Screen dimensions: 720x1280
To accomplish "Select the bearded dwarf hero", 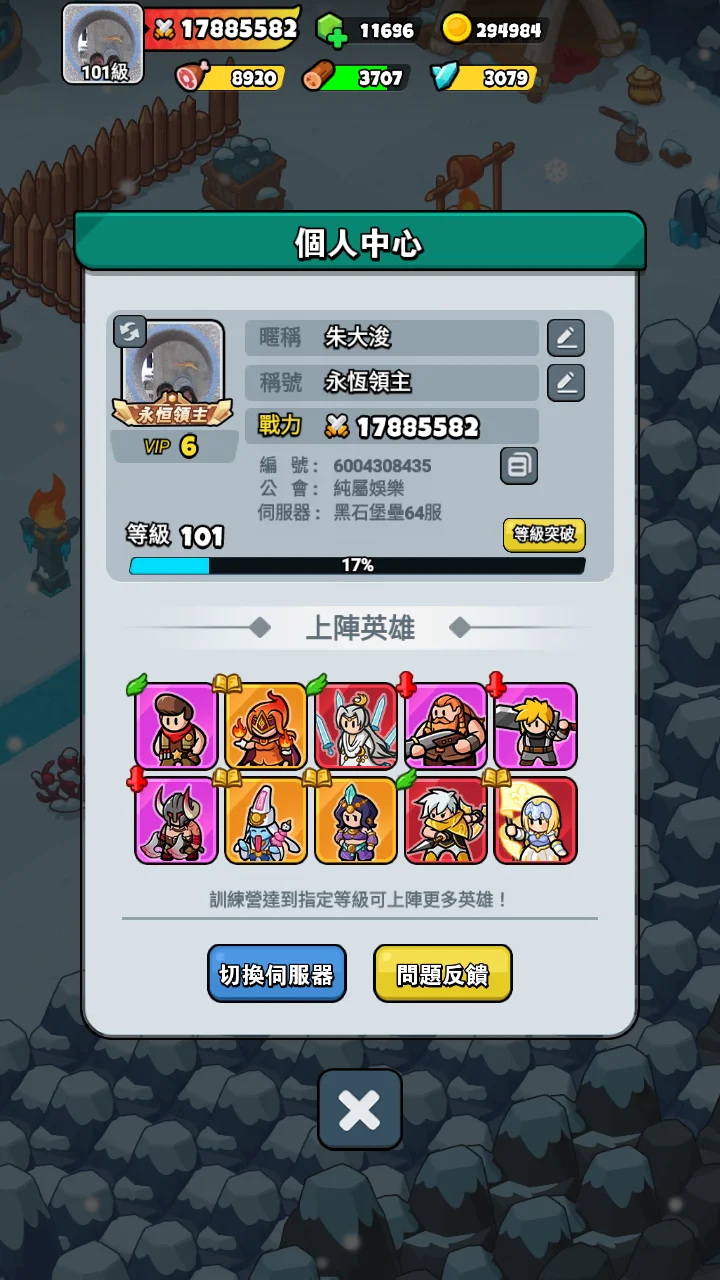I will (x=446, y=726).
